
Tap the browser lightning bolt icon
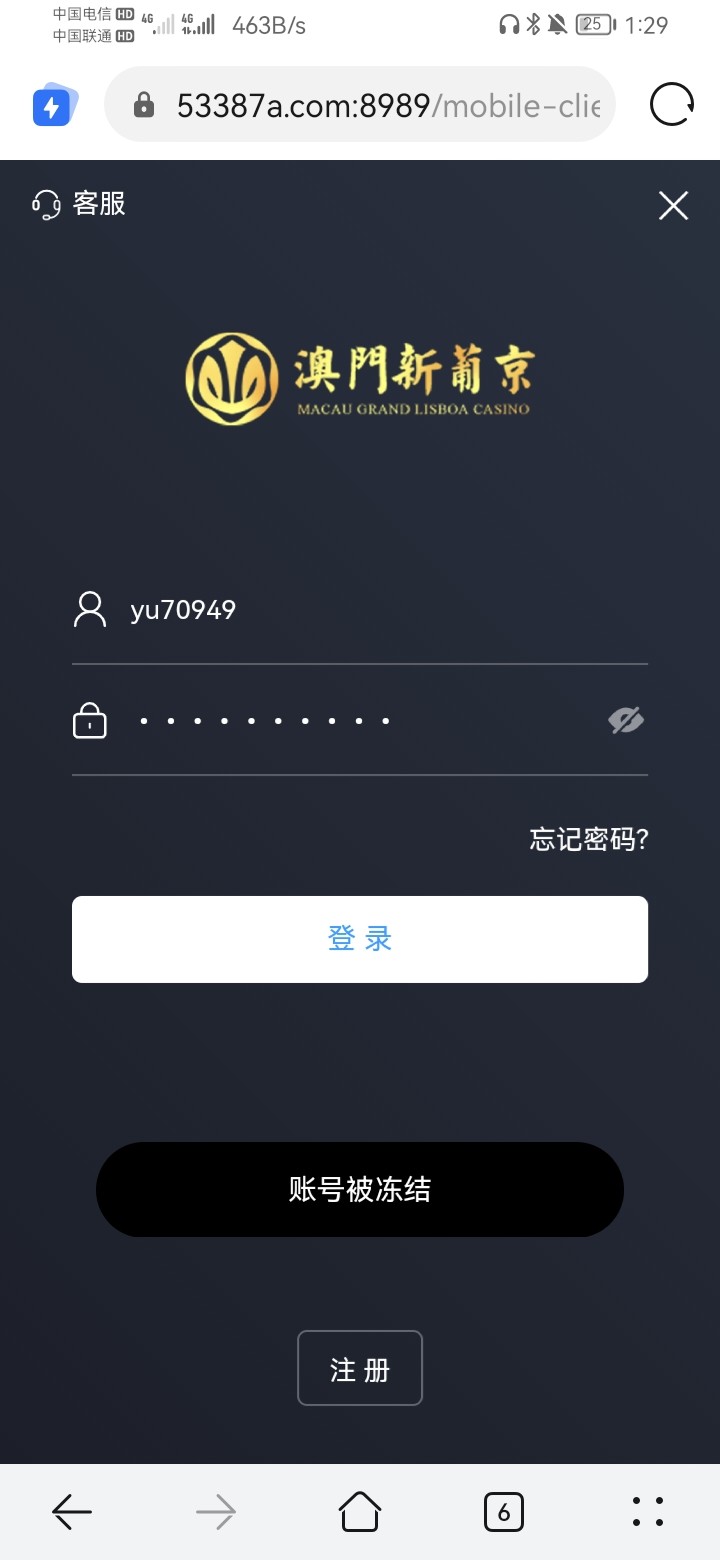(54, 104)
